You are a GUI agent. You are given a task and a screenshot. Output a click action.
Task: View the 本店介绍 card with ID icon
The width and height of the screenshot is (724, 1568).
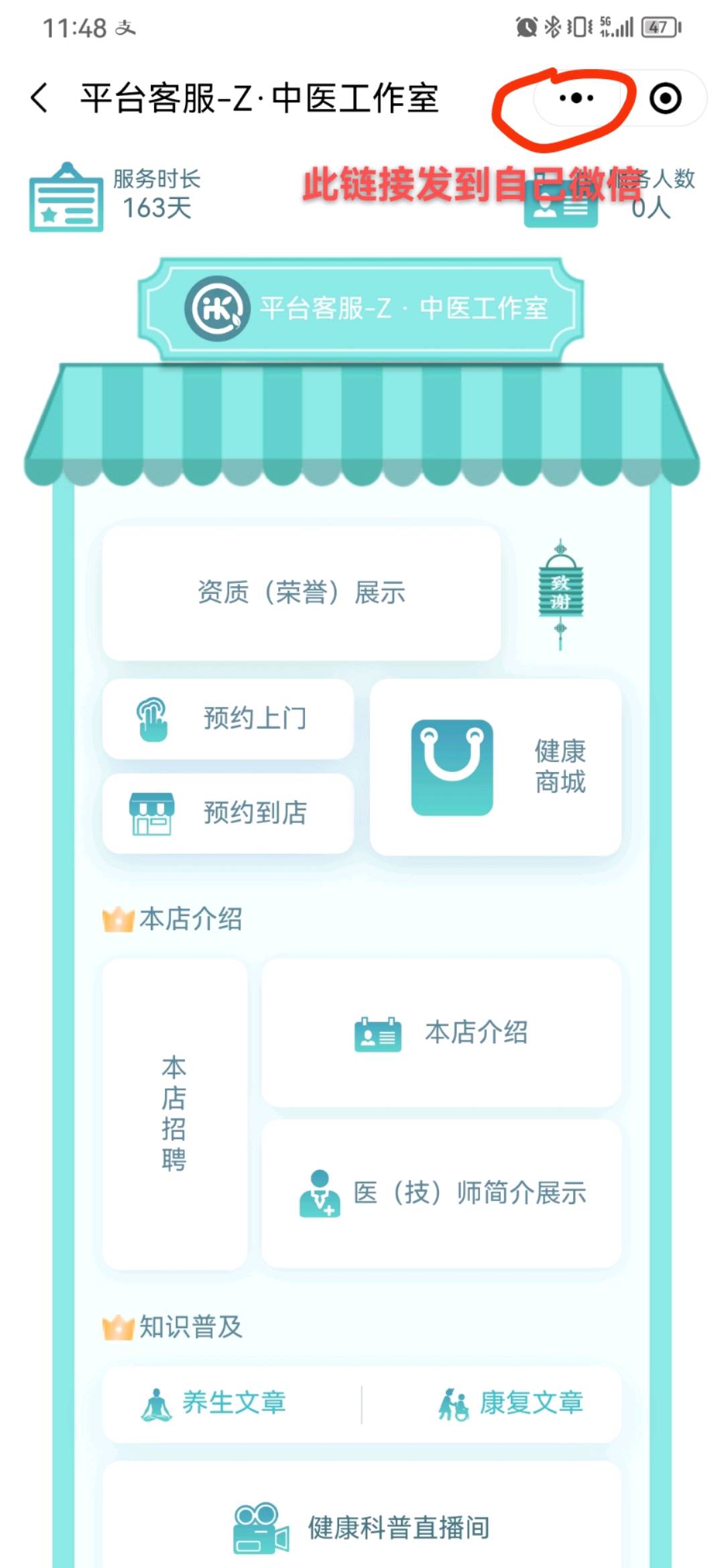[441, 1033]
